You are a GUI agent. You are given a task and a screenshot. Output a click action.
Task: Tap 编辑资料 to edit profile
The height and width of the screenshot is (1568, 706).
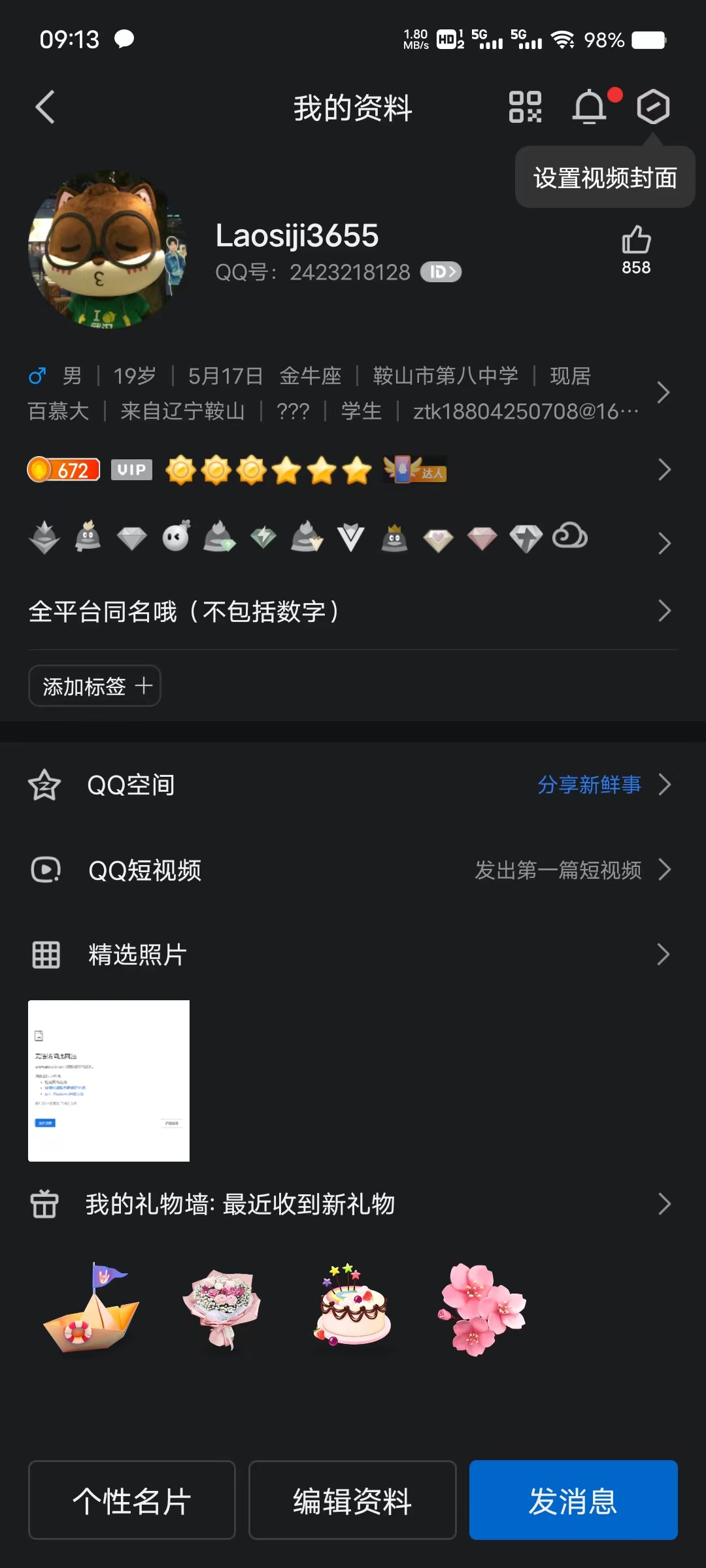[x=352, y=1500]
